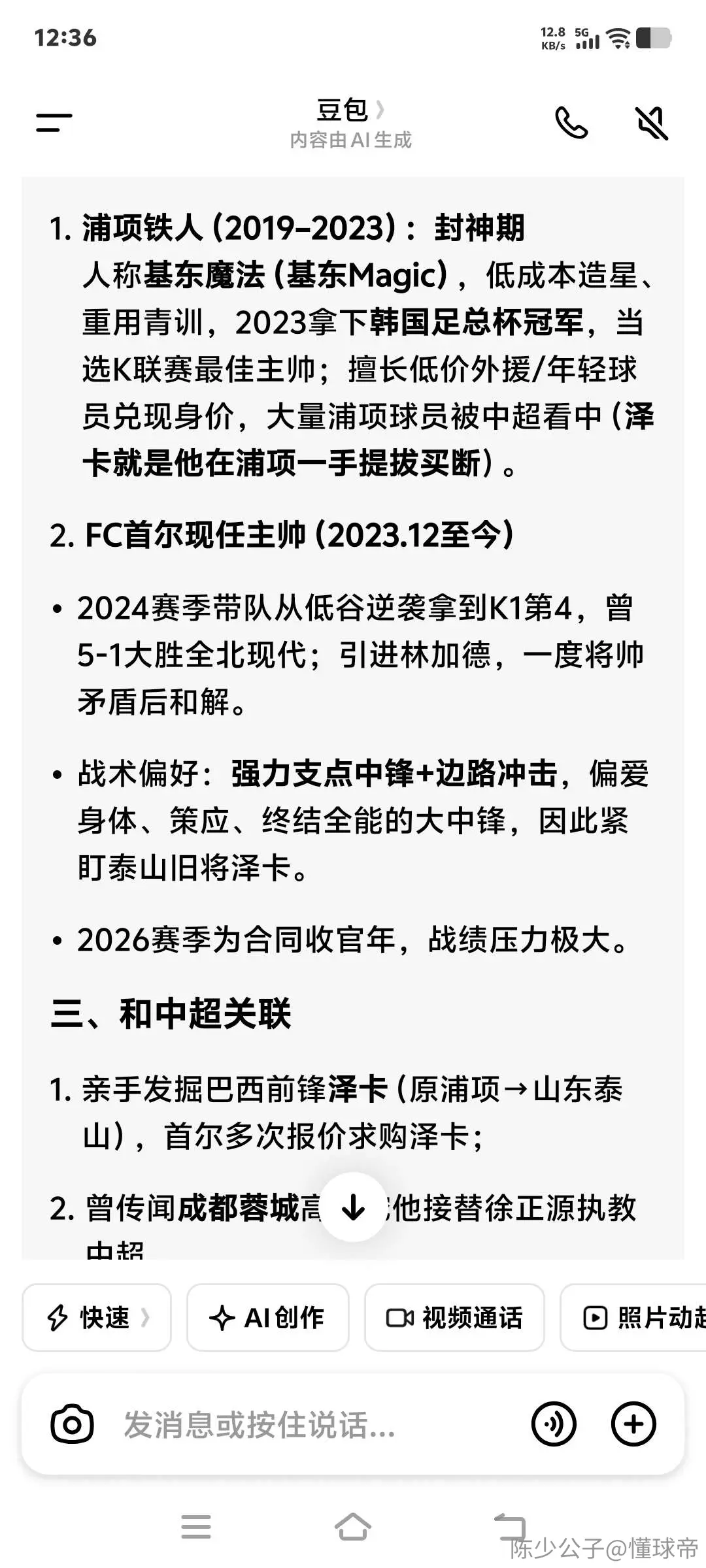Toggle the muted speaker icon
Viewport: 706px width, 1568px height.
point(652,122)
